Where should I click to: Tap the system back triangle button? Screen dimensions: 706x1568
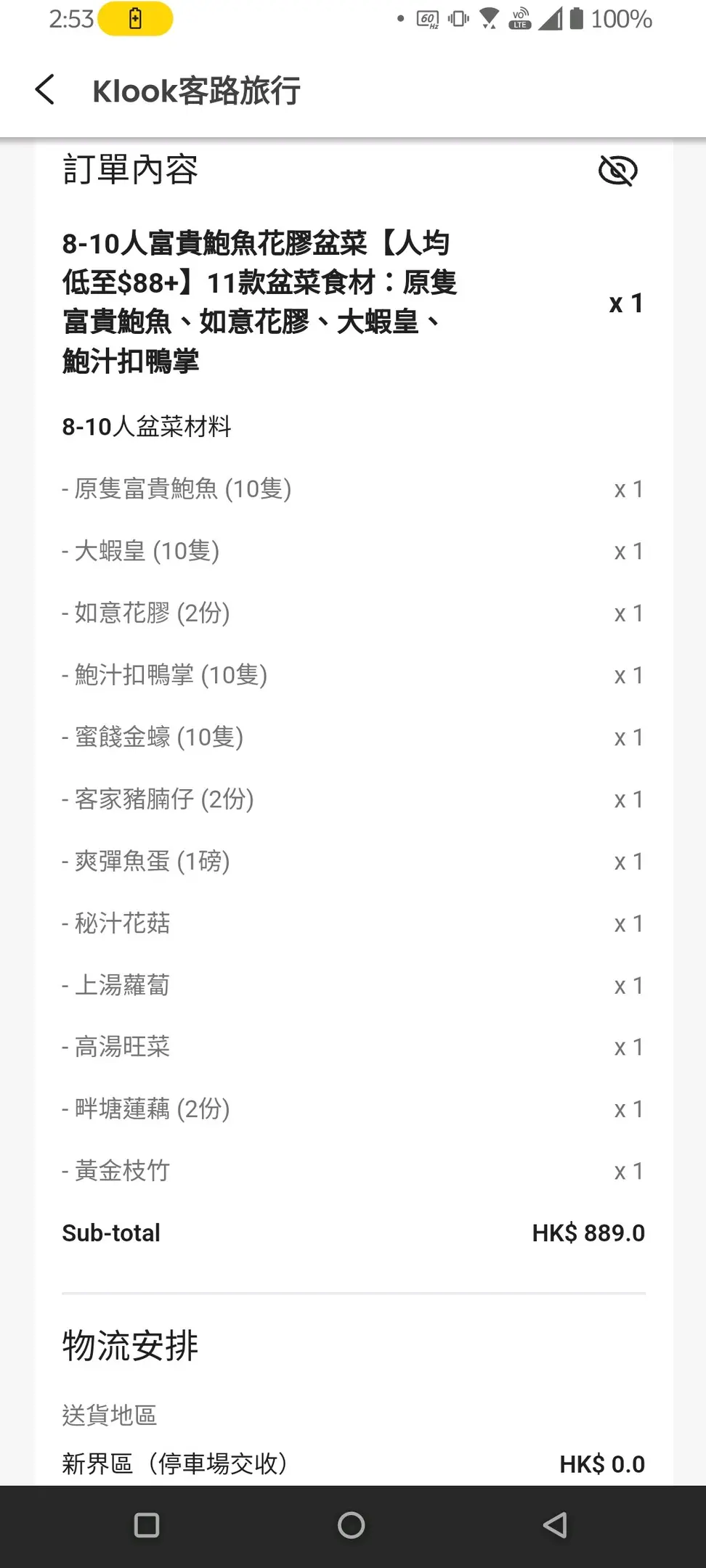point(555,1525)
